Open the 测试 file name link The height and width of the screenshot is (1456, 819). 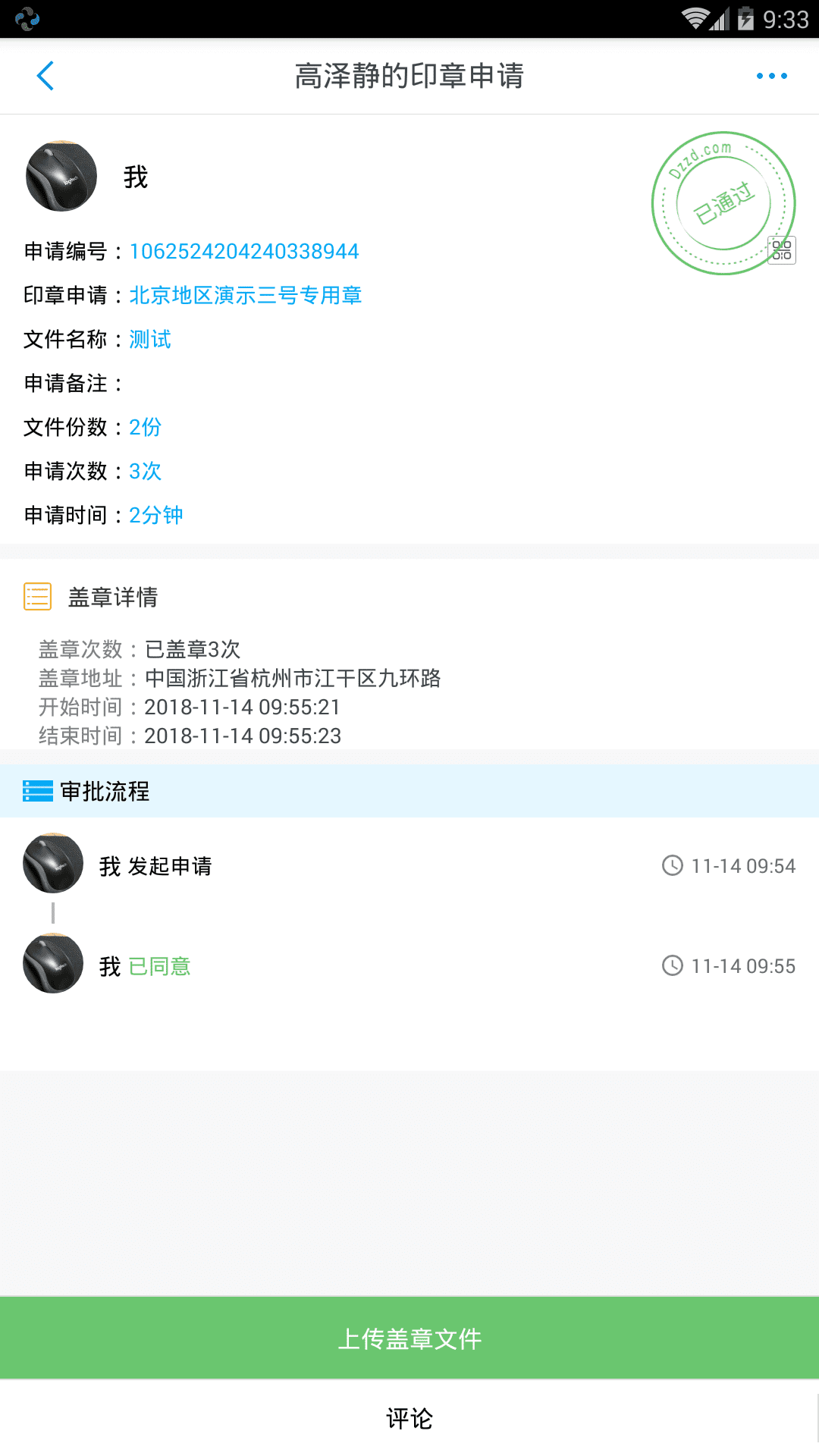[x=149, y=339]
